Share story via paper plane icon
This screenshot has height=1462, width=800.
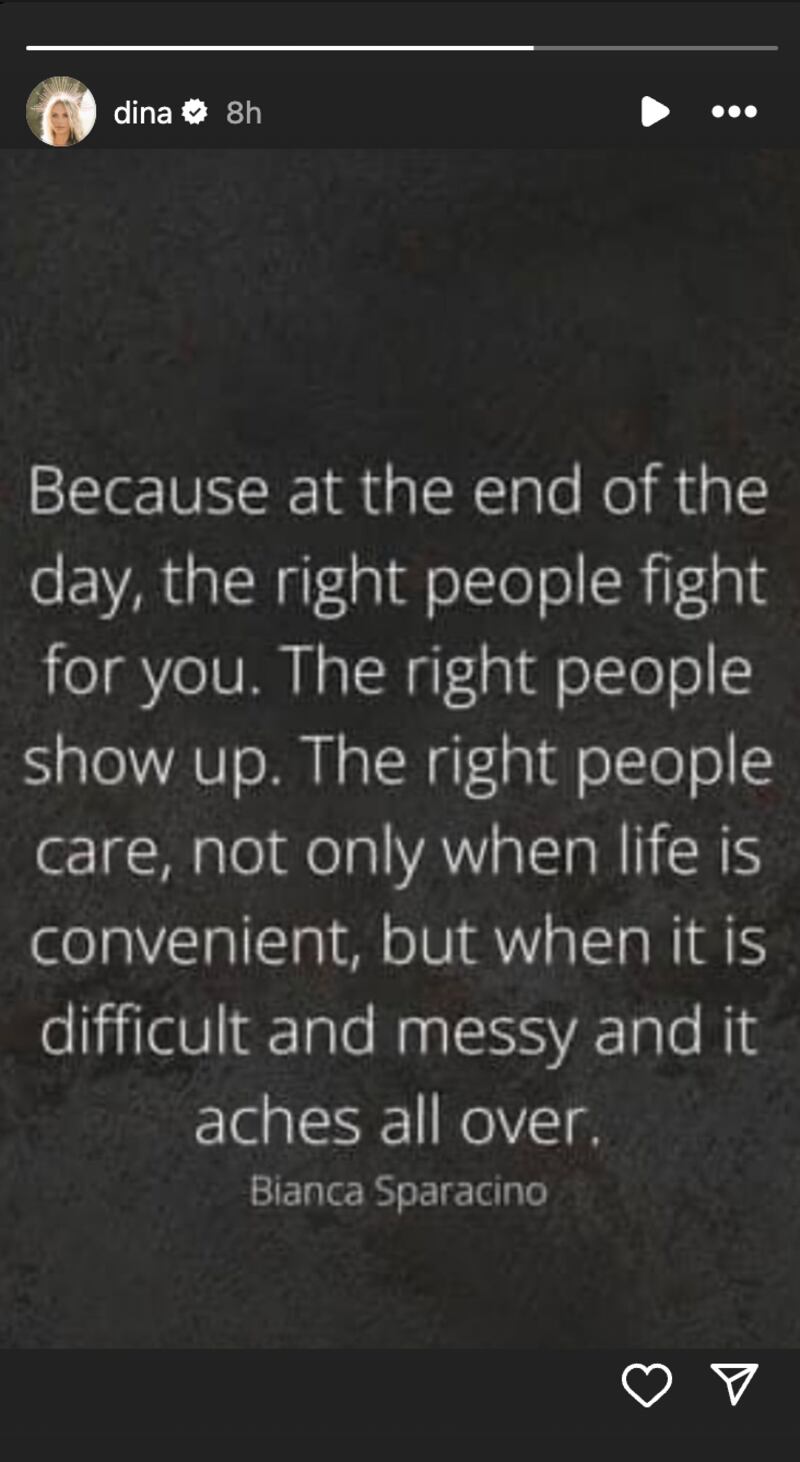coord(735,1384)
